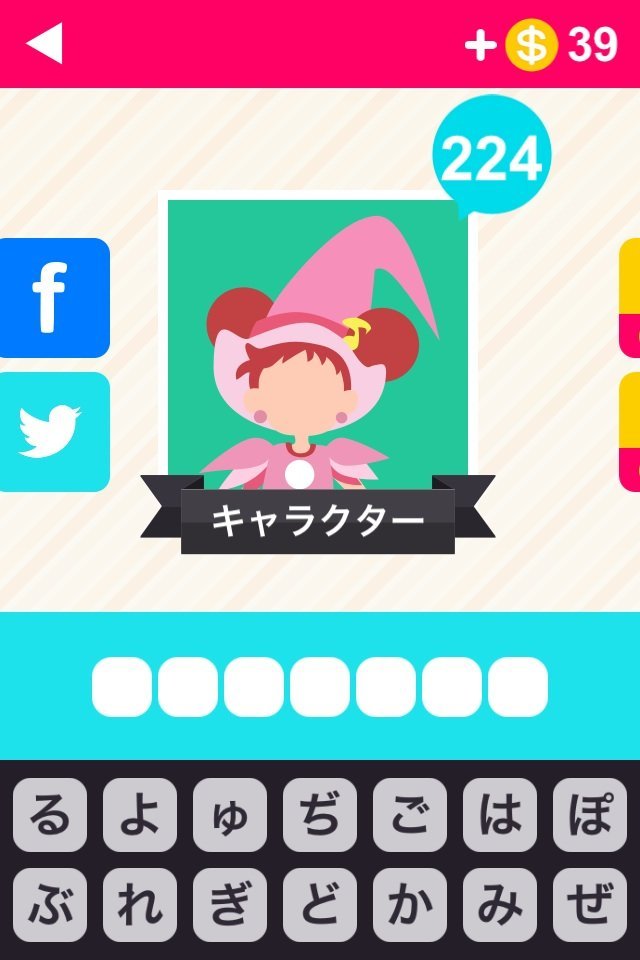Go back with the white arrow
Screen dimensions: 640x960
(x=45, y=44)
